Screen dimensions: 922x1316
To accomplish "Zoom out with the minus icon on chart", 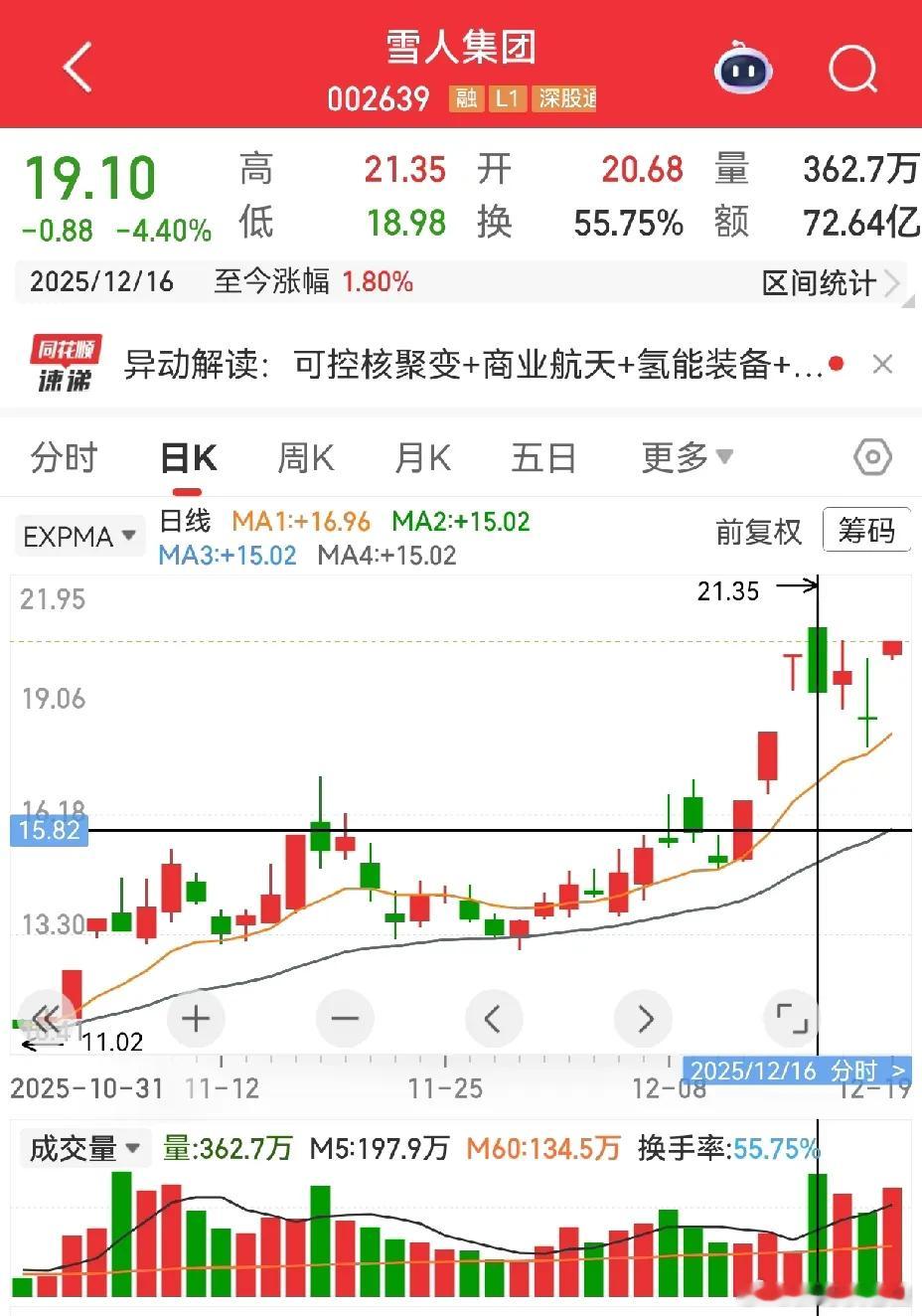I will (345, 1018).
